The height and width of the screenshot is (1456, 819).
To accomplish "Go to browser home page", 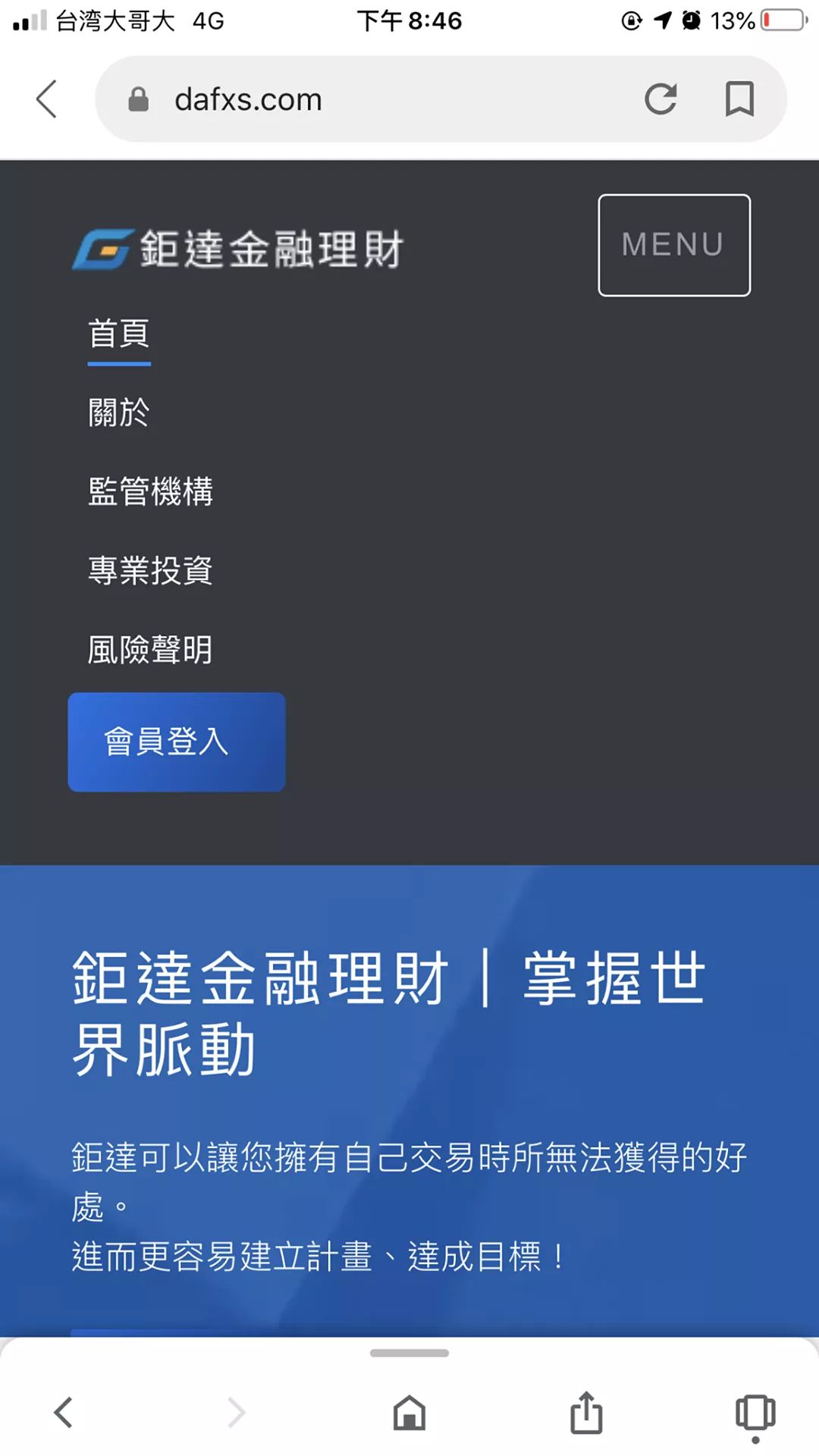I will tap(409, 1412).
